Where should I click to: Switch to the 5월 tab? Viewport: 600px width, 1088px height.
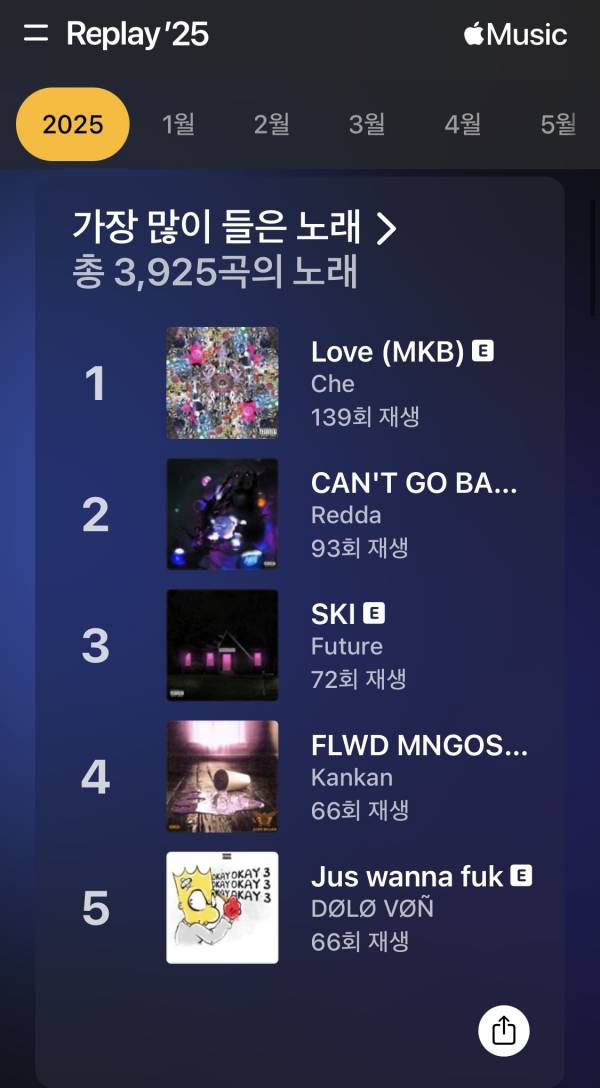coord(558,125)
